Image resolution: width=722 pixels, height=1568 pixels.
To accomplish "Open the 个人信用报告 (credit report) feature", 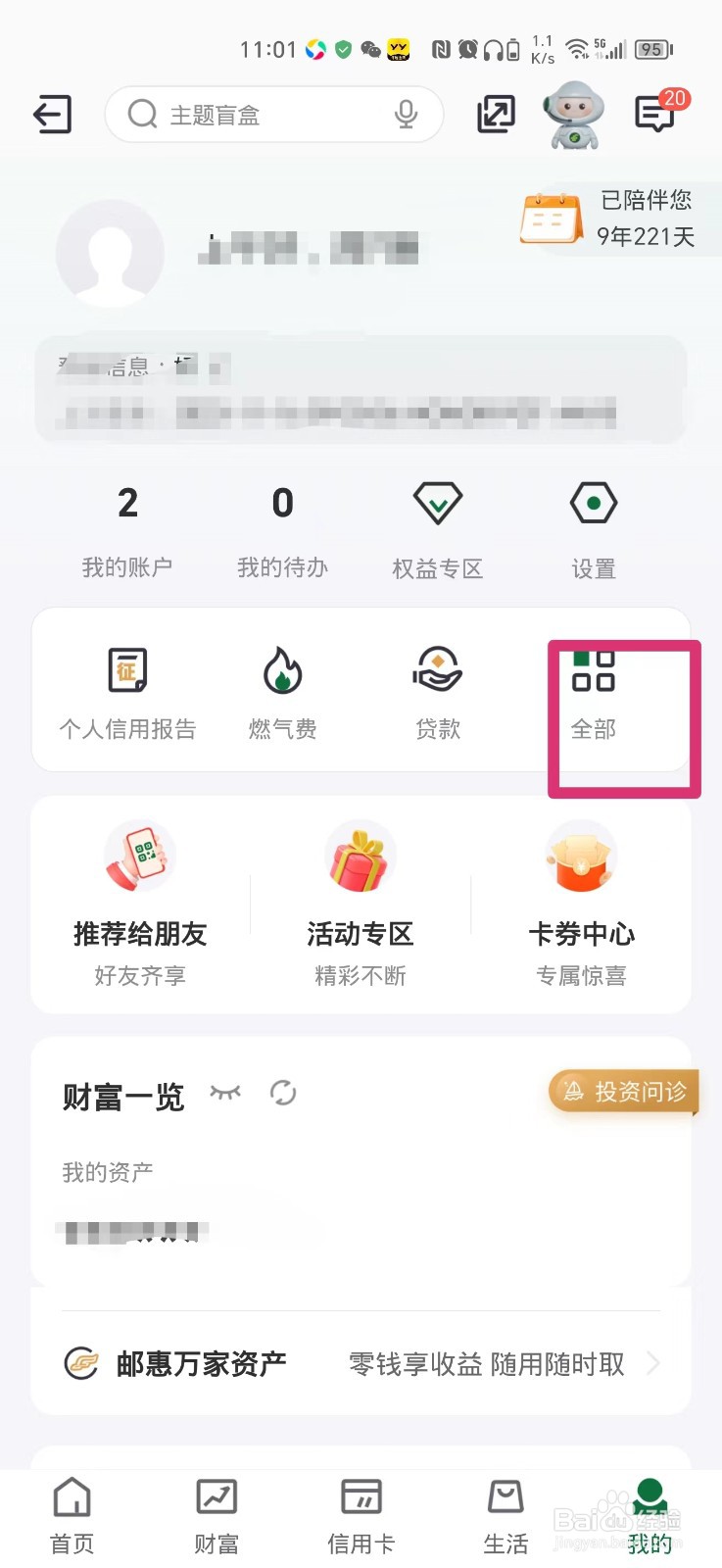I will click(127, 691).
